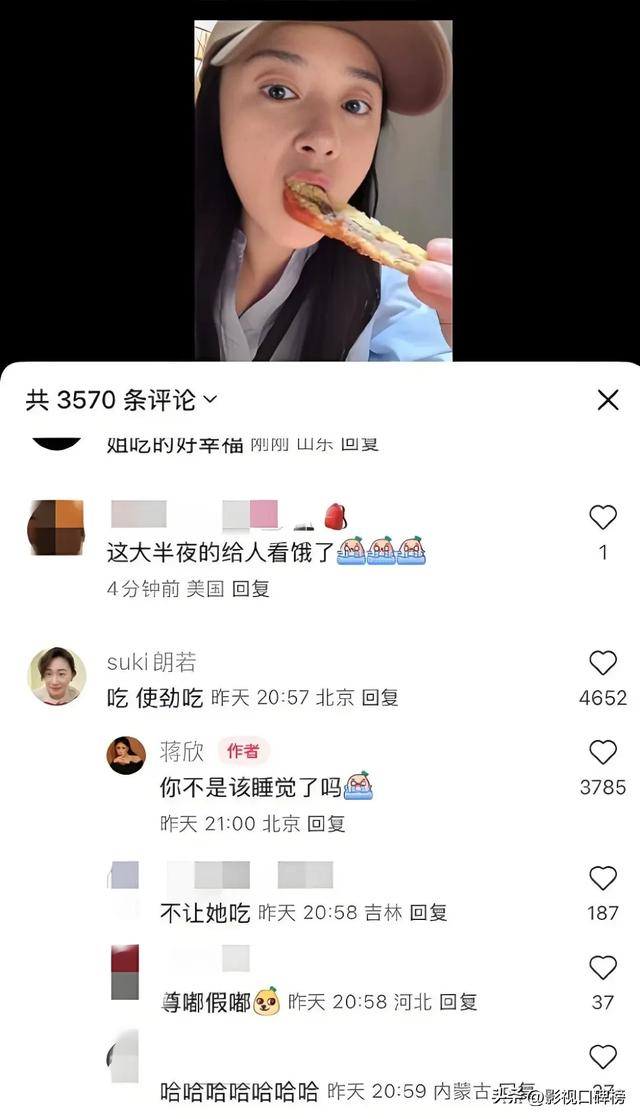Expand the 3570 条评论 sort dropdown
The height and width of the screenshot is (1119, 640).
click(x=210, y=400)
